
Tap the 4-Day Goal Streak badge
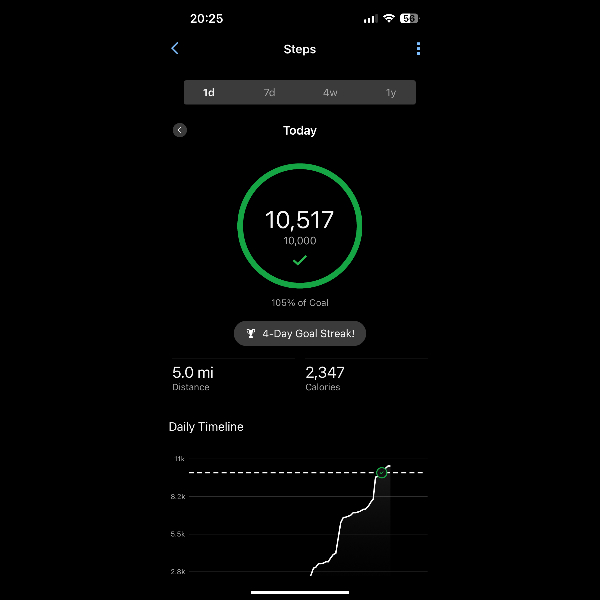point(300,334)
